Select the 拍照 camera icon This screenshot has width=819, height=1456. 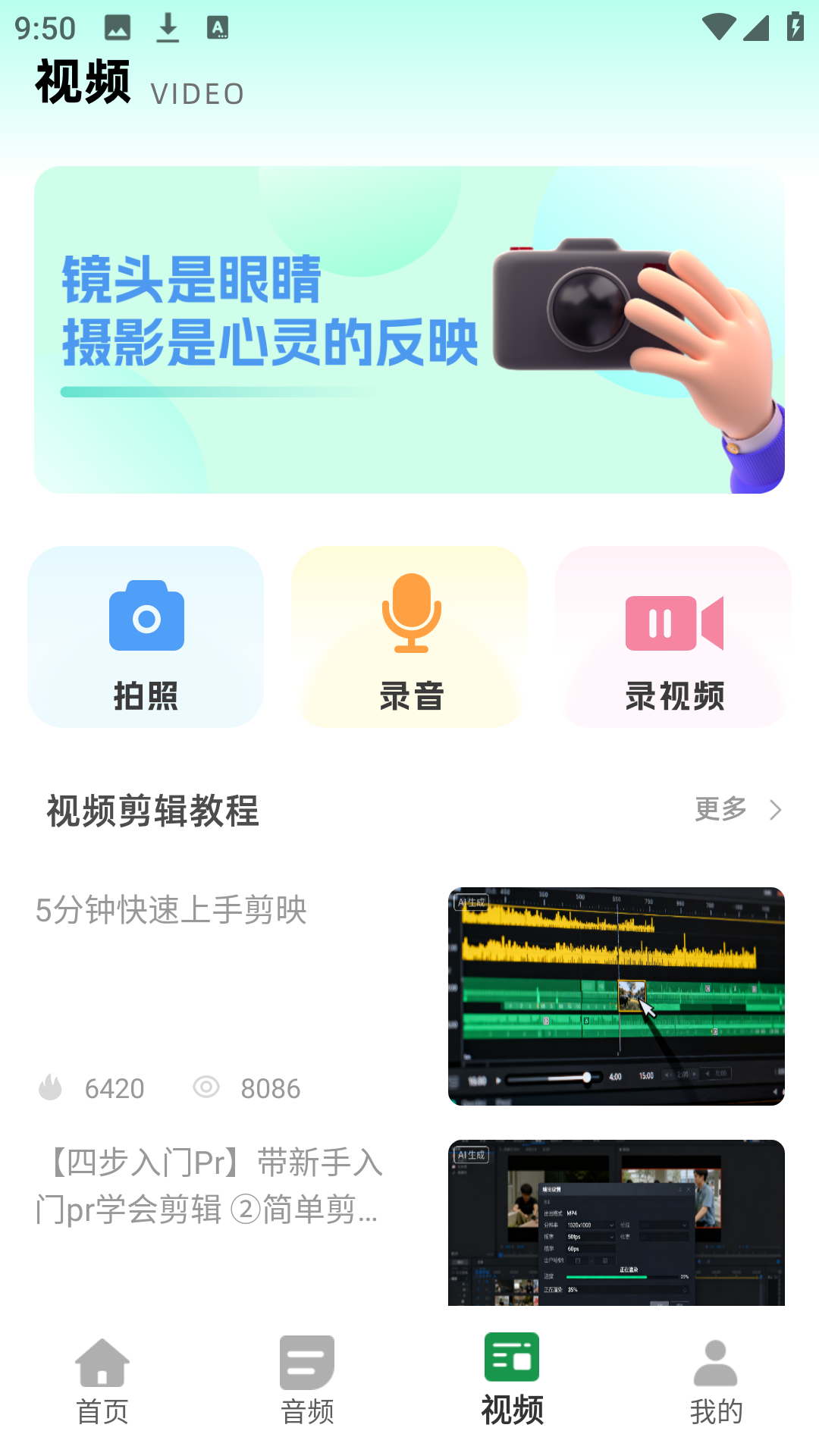pyautogui.click(x=147, y=617)
